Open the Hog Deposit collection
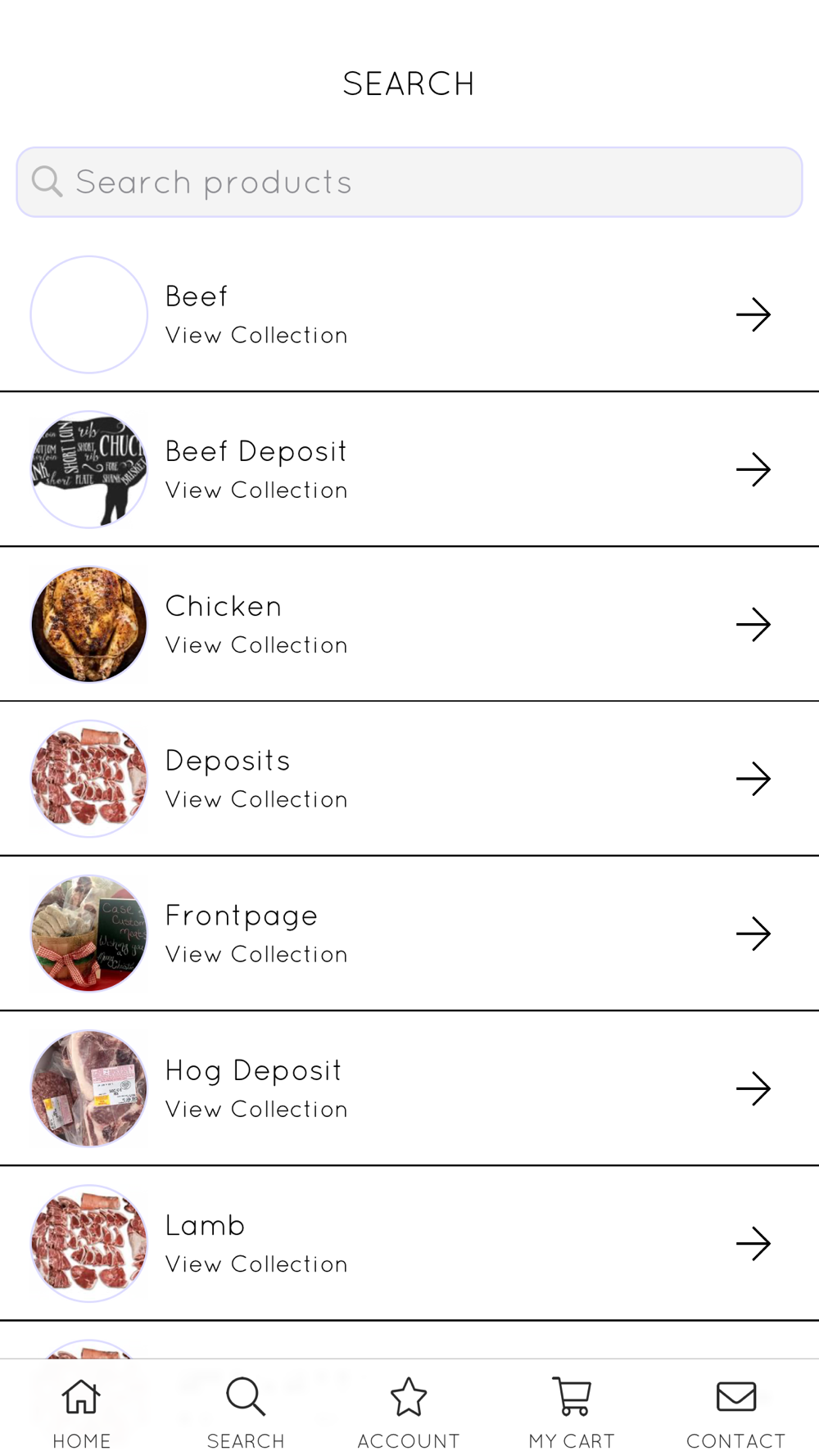The image size is (819, 1456). pyautogui.click(x=409, y=1088)
